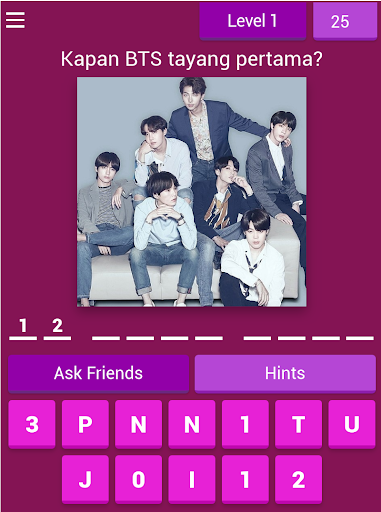
Task: Remove the filled answer digit 2
Action: tap(57, 328)
